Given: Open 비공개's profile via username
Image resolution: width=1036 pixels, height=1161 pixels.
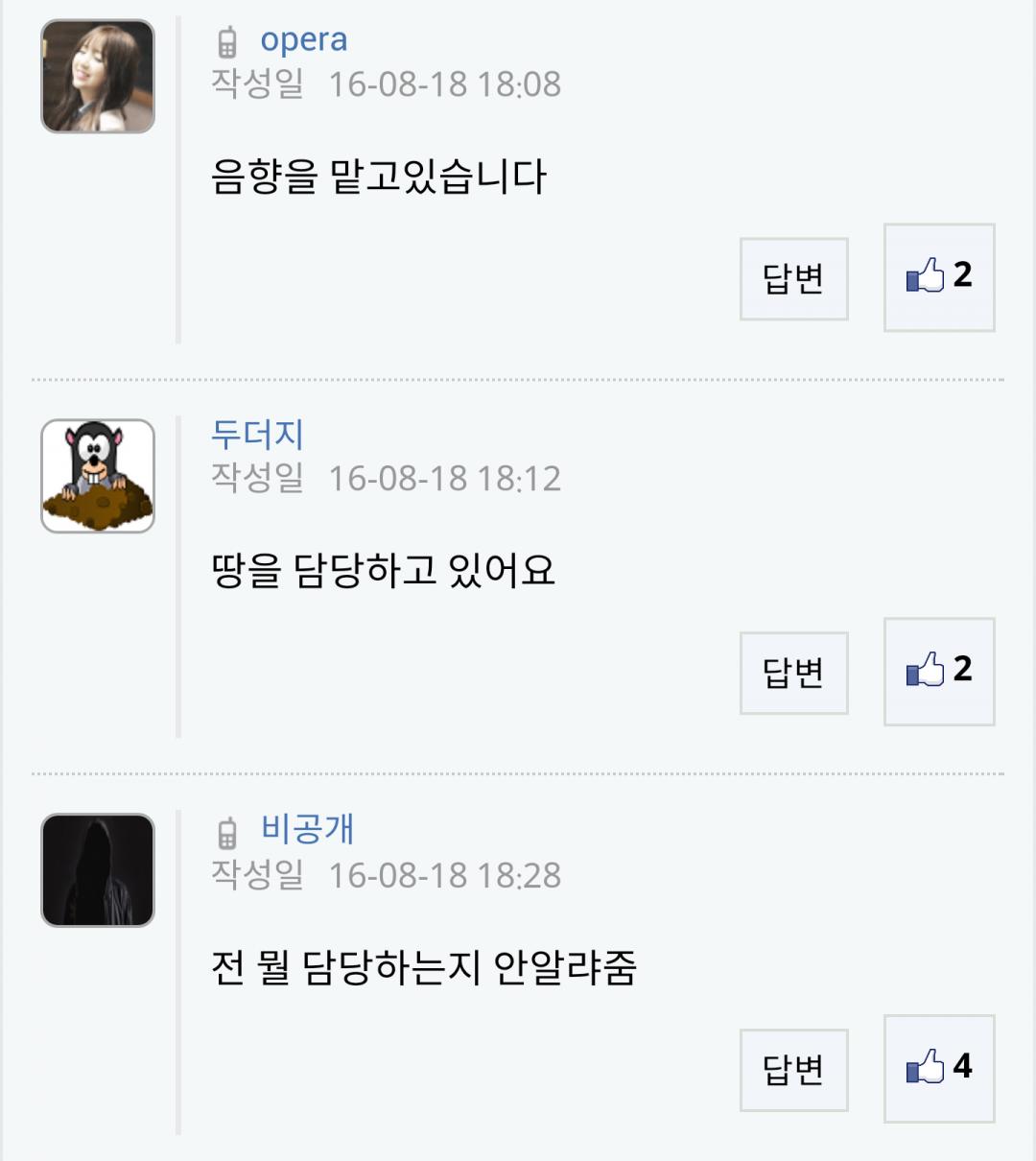Looking at the screenshot, I should [x=308, y=829].
